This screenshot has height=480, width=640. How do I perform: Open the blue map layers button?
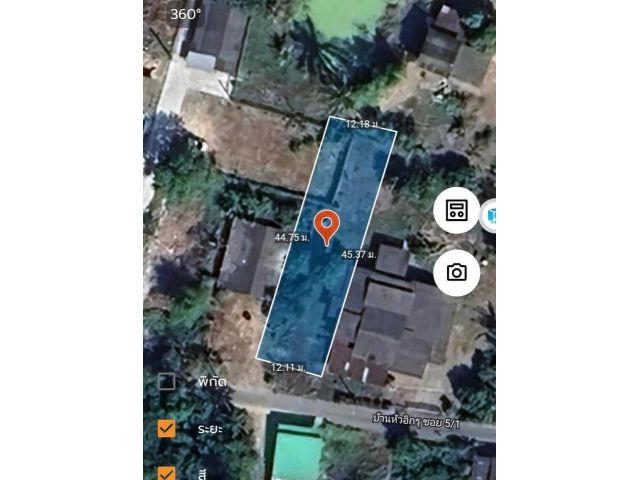pos(490,213)
